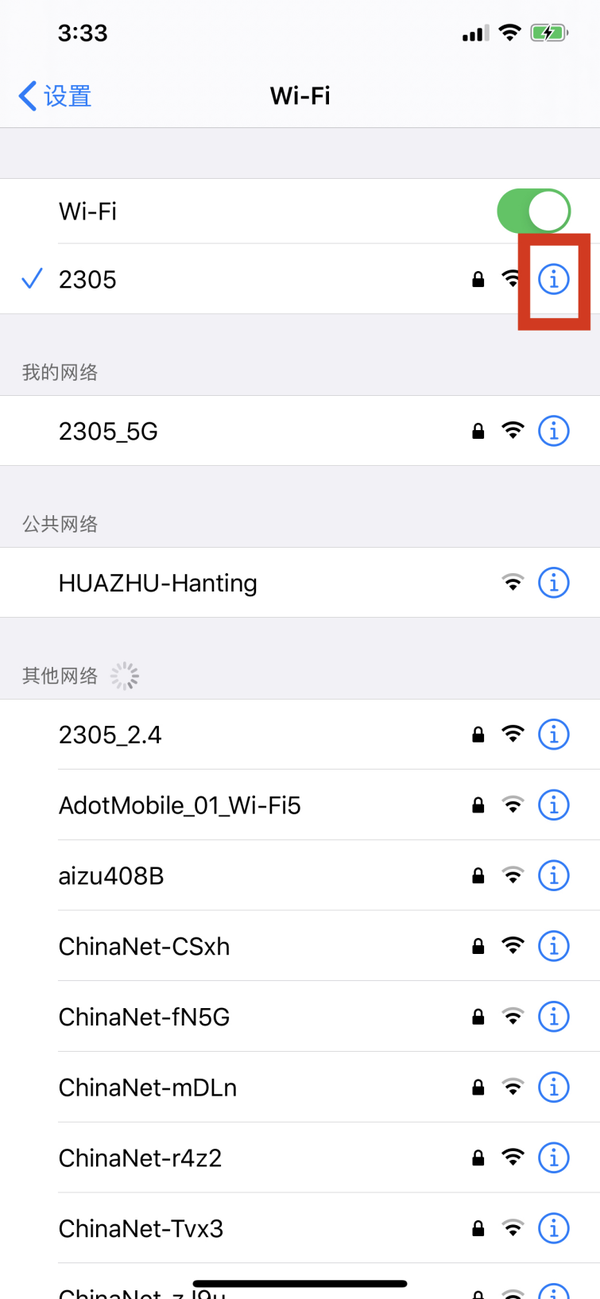The width and height of the screenshot is (600, 1299).
Task: Show info for 2305_2.4
Action: click(x=553, y=735)
